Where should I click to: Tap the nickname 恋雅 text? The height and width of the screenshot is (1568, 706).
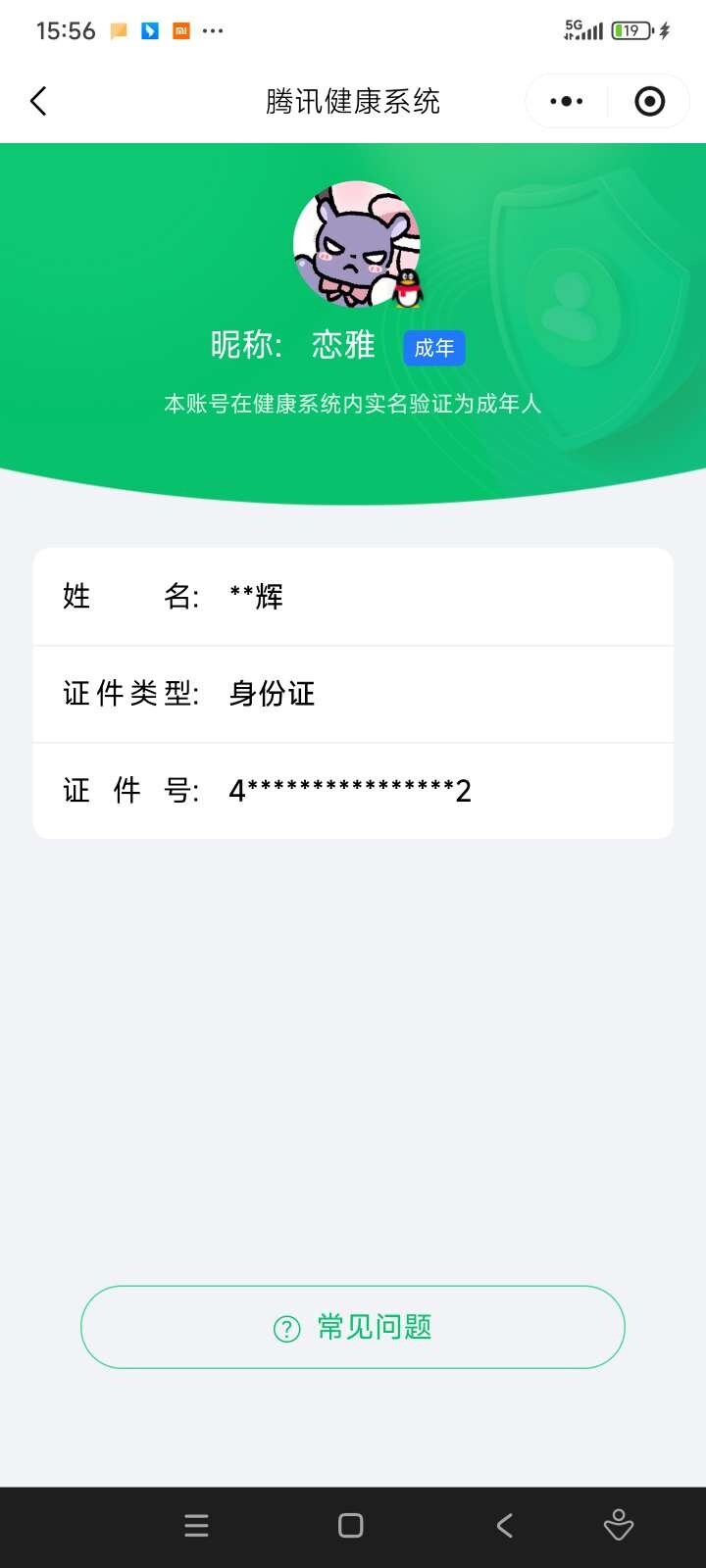341,345
